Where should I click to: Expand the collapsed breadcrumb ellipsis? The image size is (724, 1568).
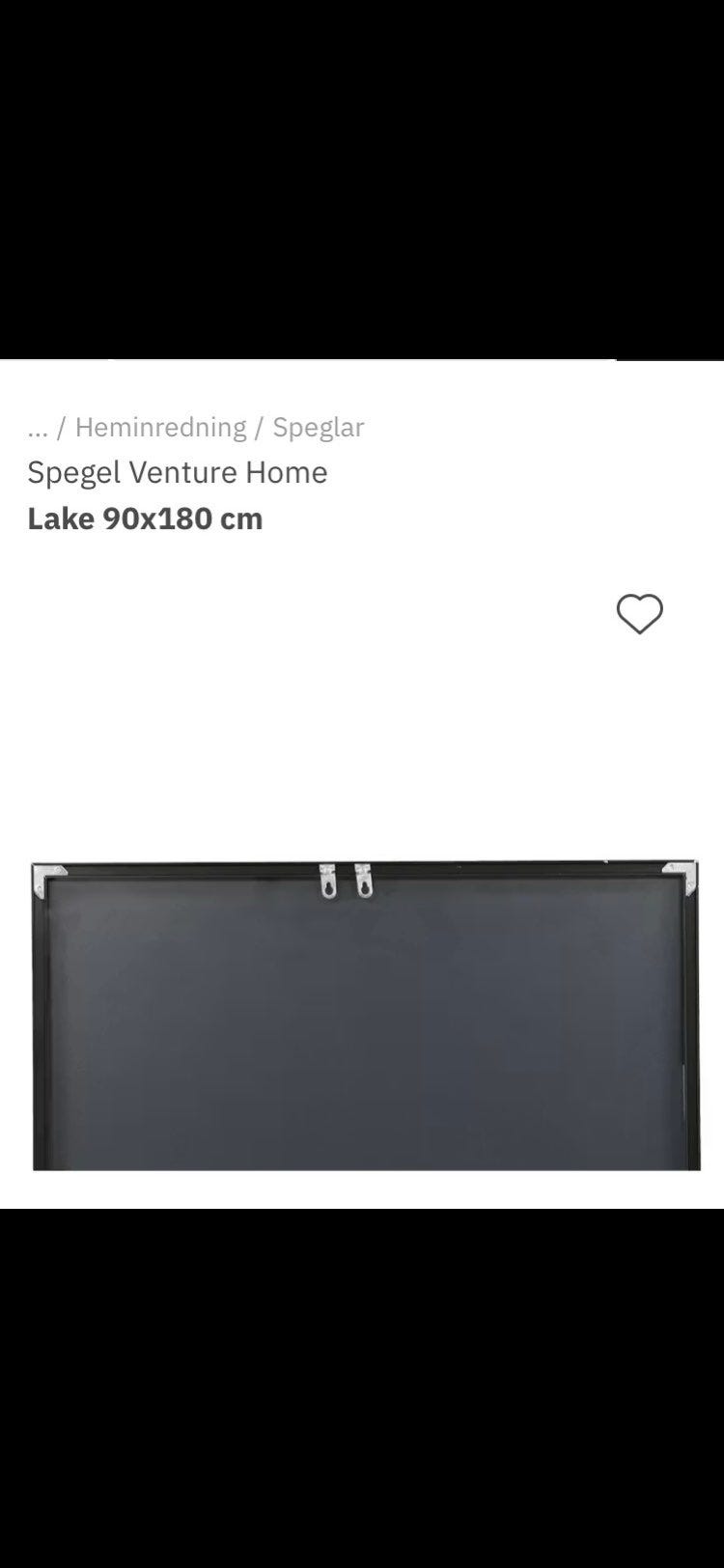pyautogui.click(x=38, y=428)
